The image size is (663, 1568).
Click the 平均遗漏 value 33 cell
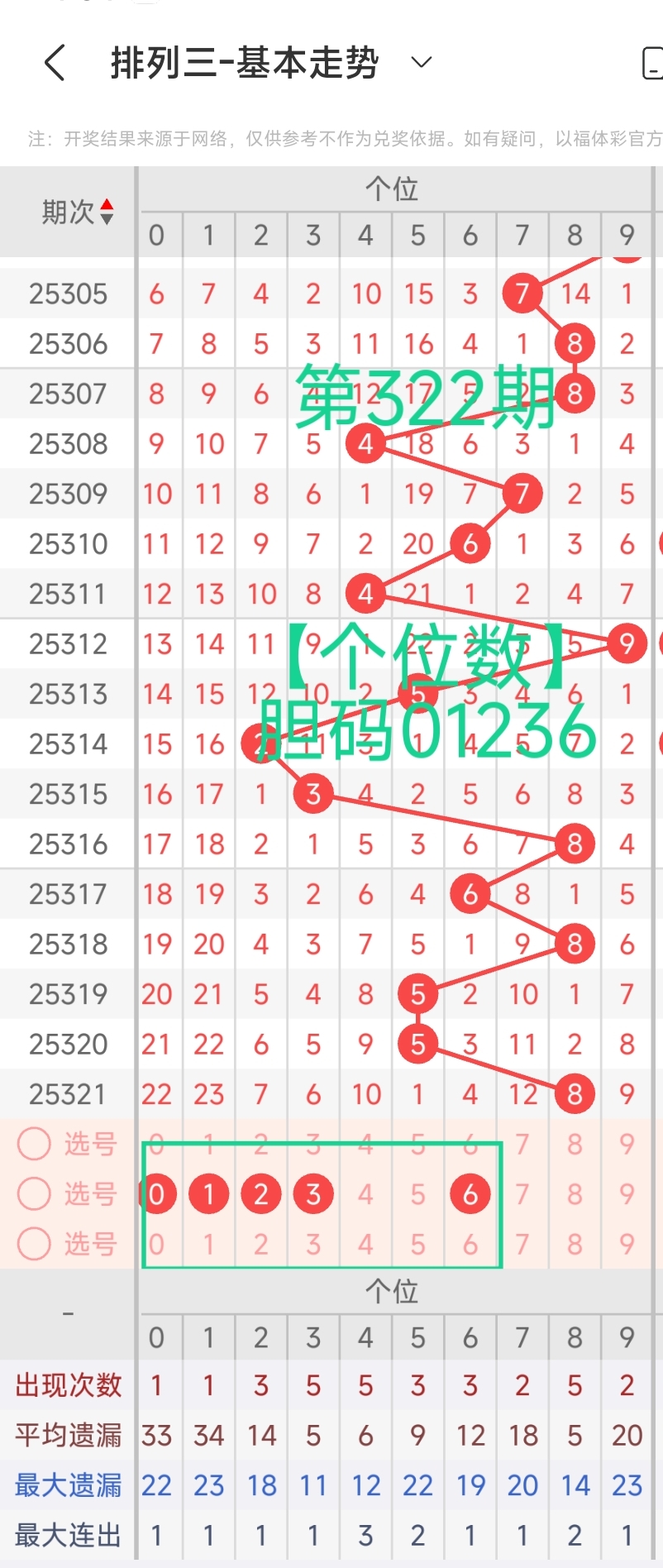[158, 1435]
